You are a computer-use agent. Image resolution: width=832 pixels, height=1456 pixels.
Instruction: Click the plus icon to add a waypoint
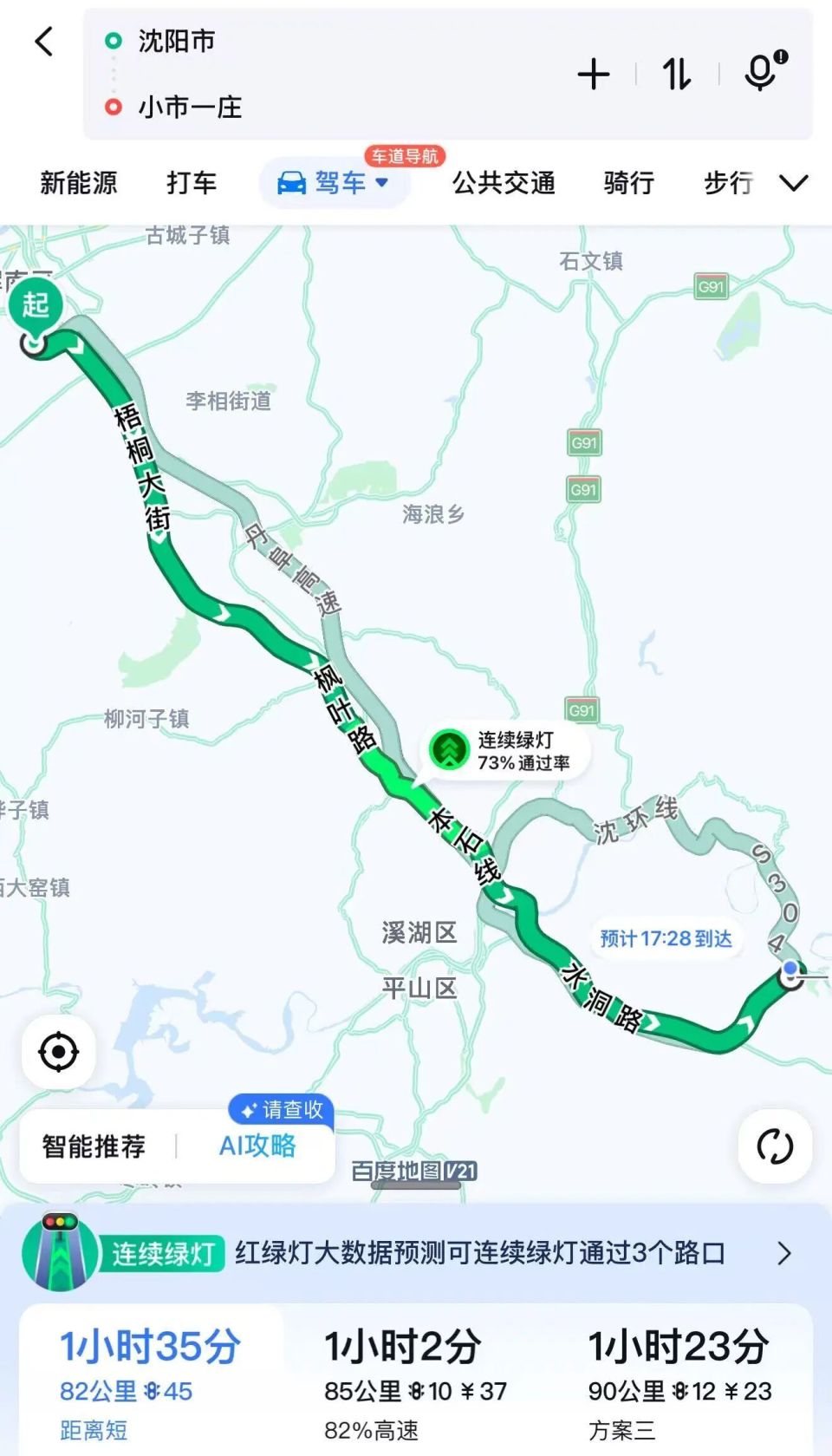594,74
